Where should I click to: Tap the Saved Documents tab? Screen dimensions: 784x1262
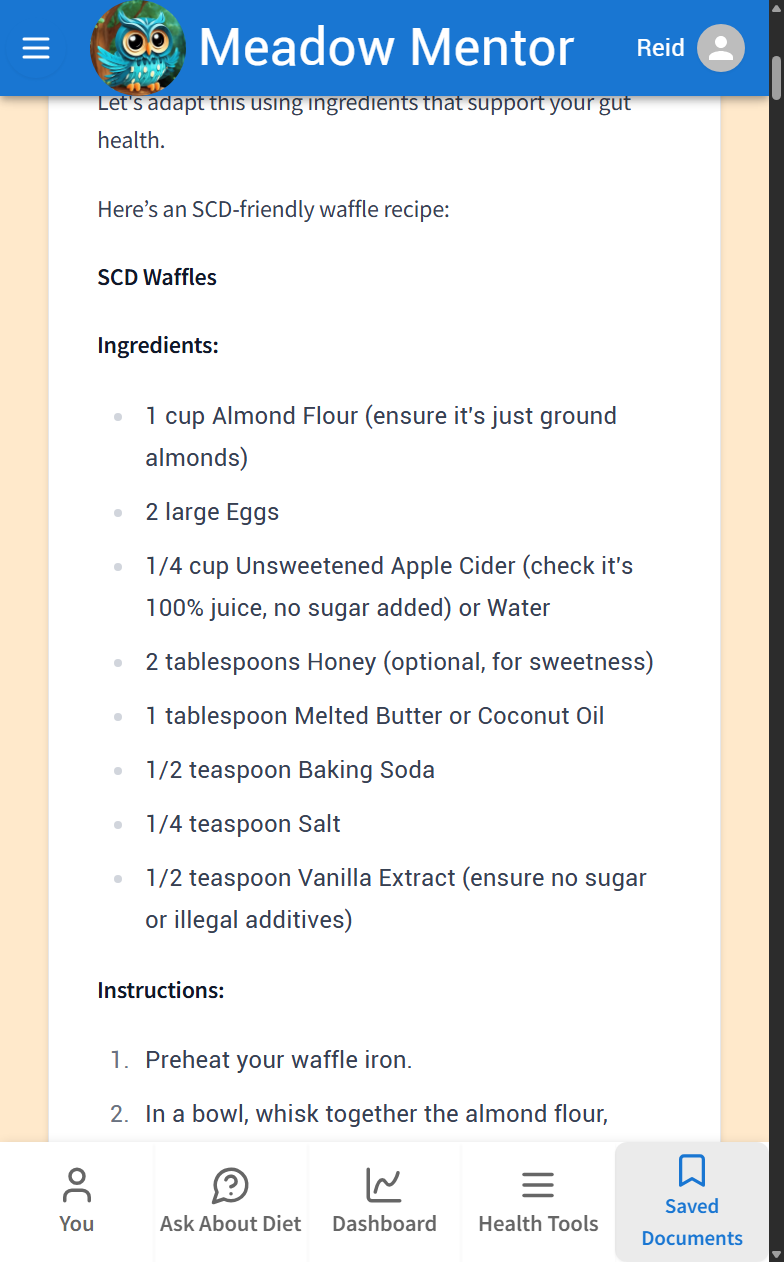click(692, 1201)
